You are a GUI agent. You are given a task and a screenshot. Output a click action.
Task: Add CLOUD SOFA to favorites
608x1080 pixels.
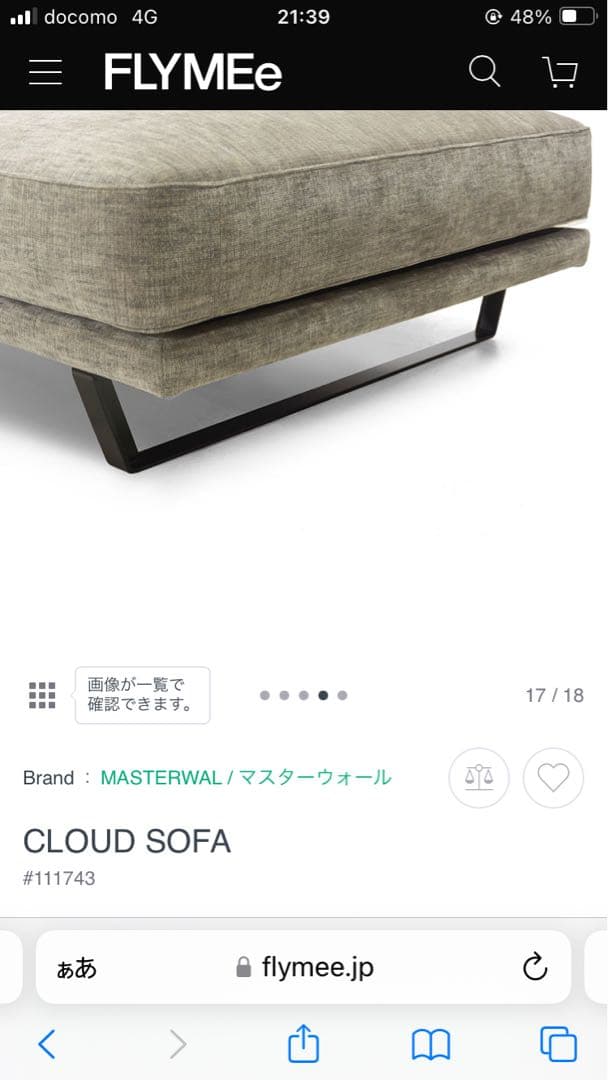coord(553,777)
